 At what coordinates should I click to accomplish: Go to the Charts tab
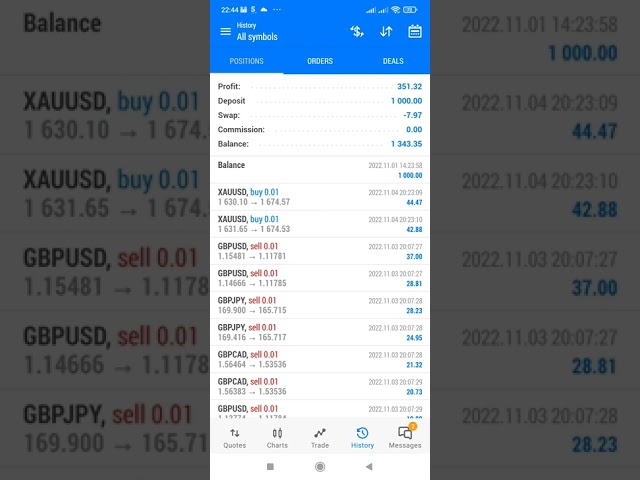[277, 438]
